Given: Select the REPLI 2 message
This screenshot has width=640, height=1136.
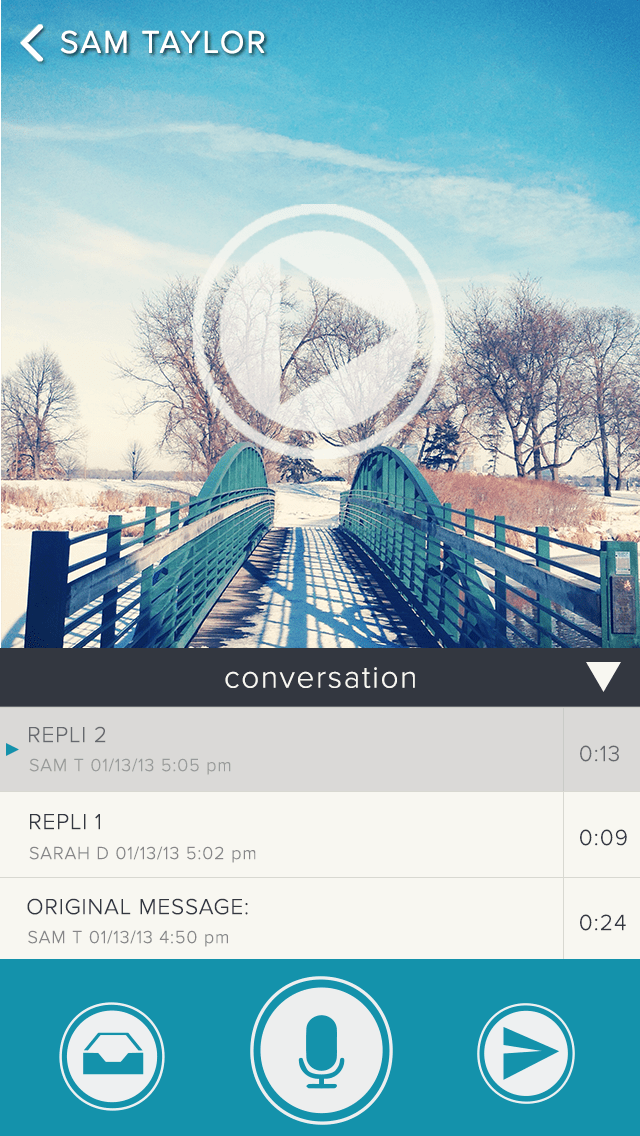Looking at the screenshot, I should pos(280,750).
